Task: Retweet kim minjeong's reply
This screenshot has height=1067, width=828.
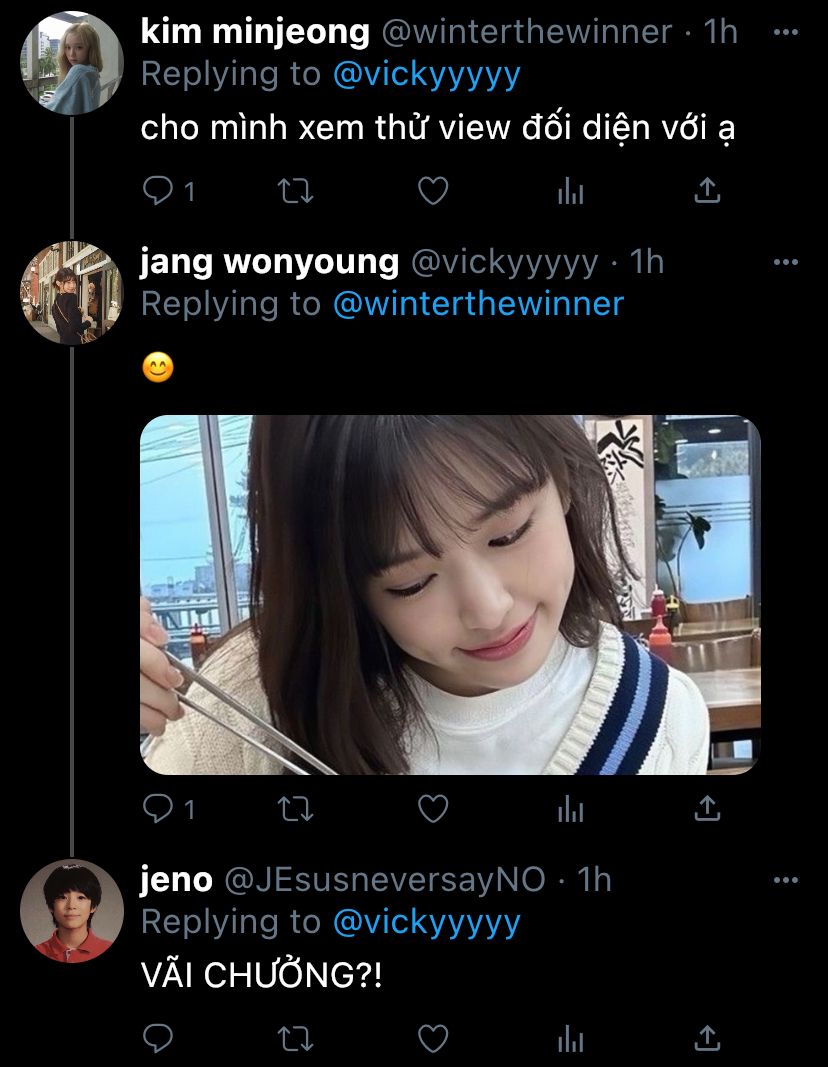Action: tap(296, 191)
